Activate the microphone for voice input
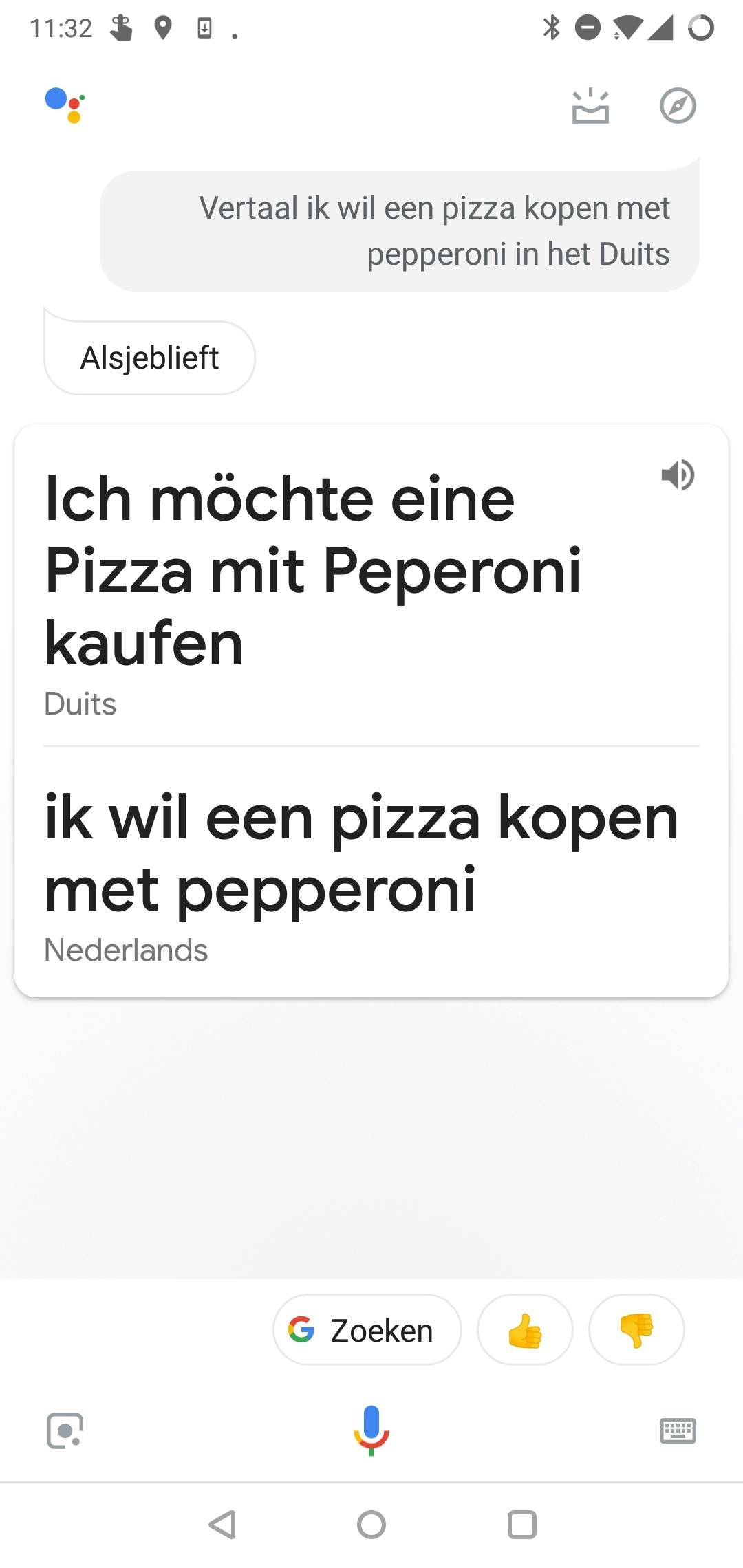The height and width of the screenshot is (1568, 743). click(x=371, y=1429)
